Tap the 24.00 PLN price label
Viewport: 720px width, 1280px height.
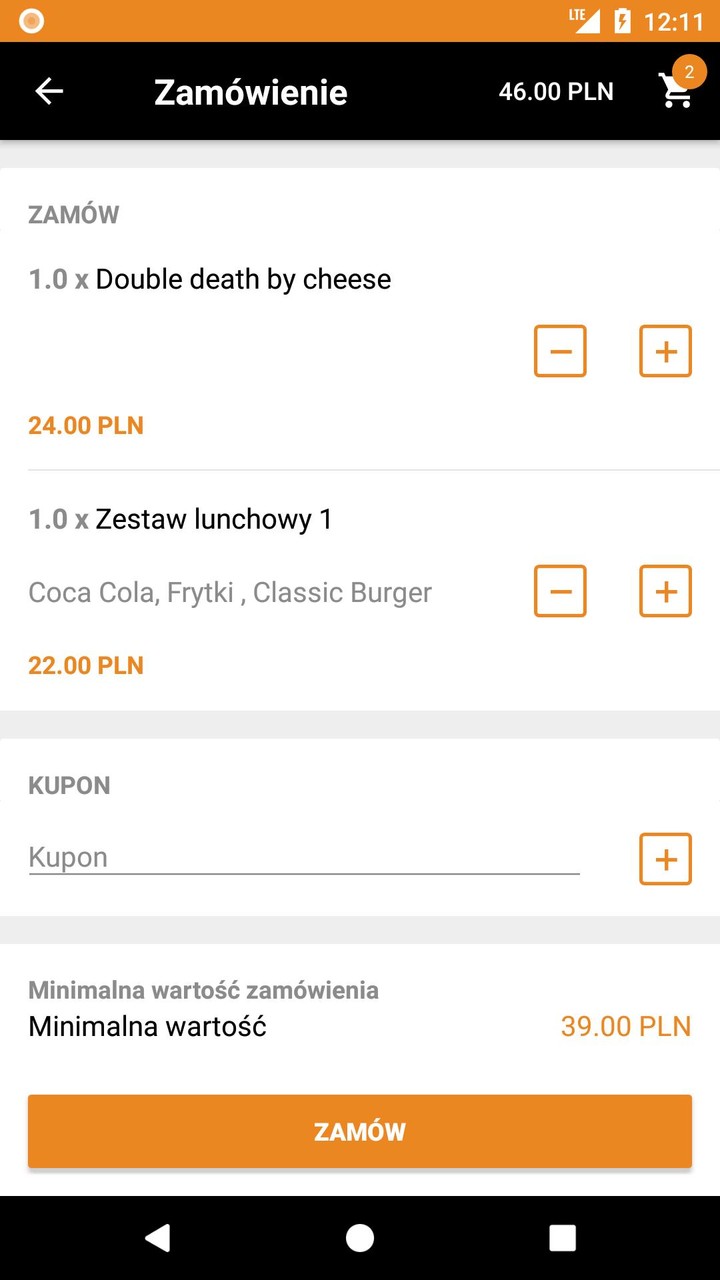86,425
